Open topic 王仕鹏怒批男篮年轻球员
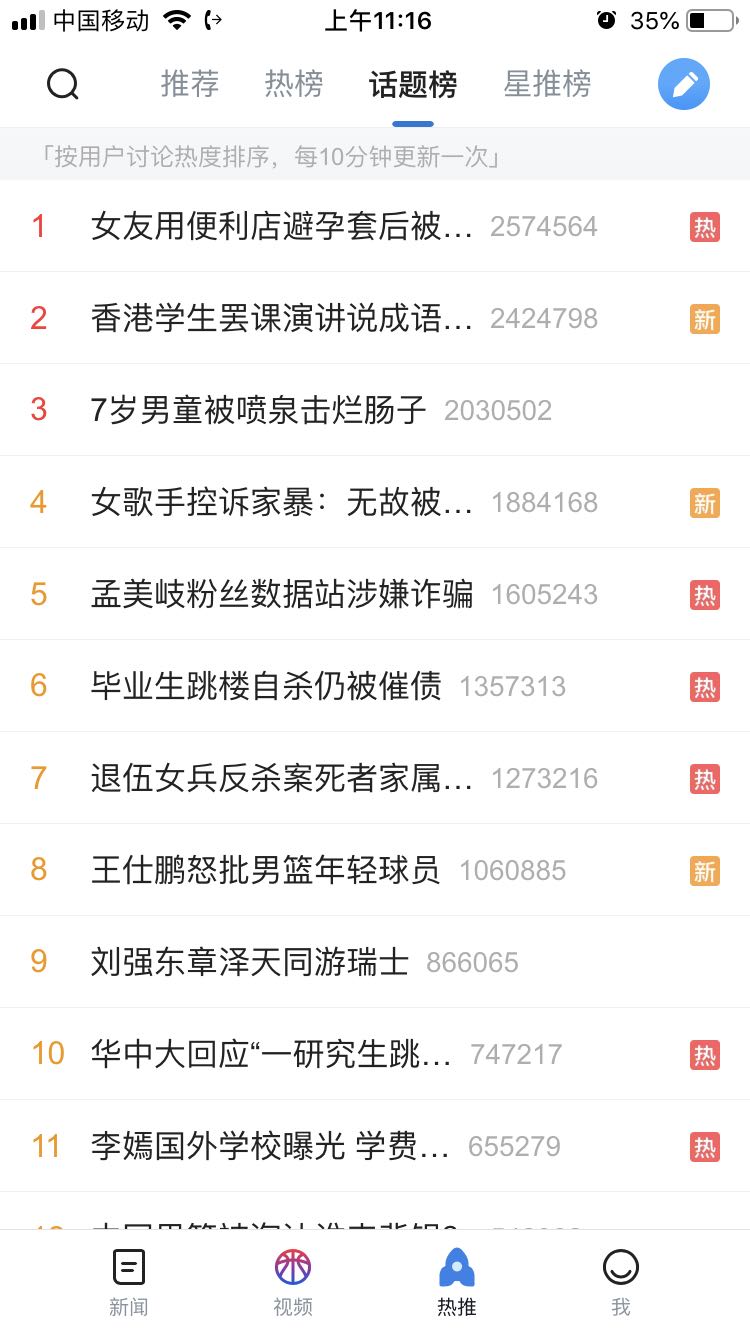This screenshot has height=1334, width=750. (x=375, y=870)
